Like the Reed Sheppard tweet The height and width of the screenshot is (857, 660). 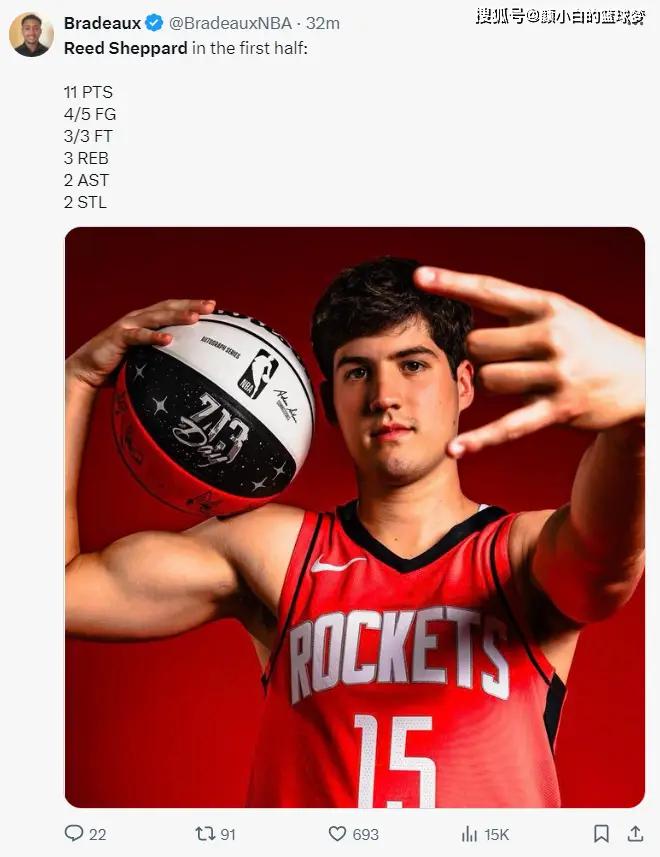click(x=338, y=833)
